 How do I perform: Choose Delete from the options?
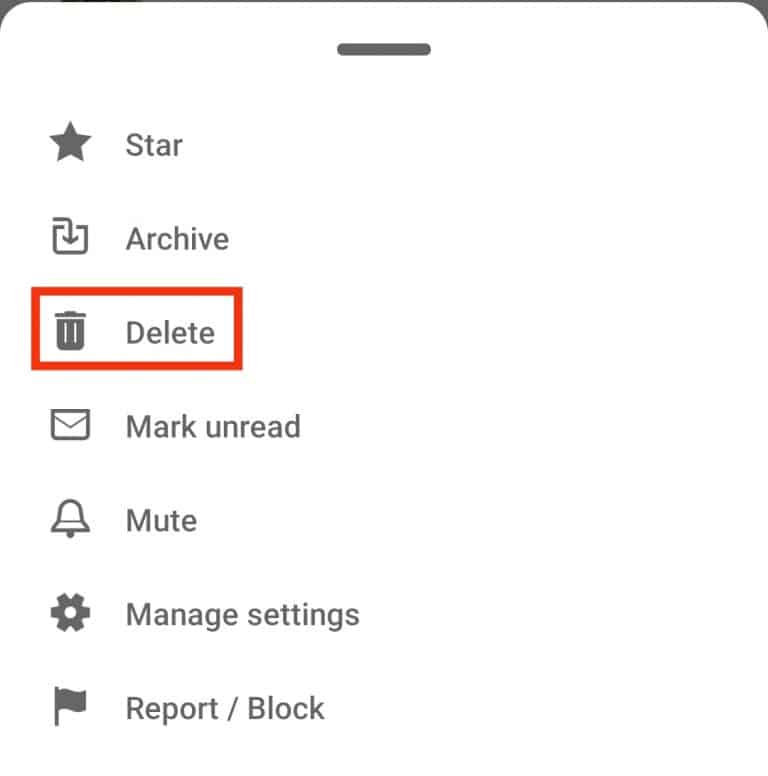click(x=170, y=331)
